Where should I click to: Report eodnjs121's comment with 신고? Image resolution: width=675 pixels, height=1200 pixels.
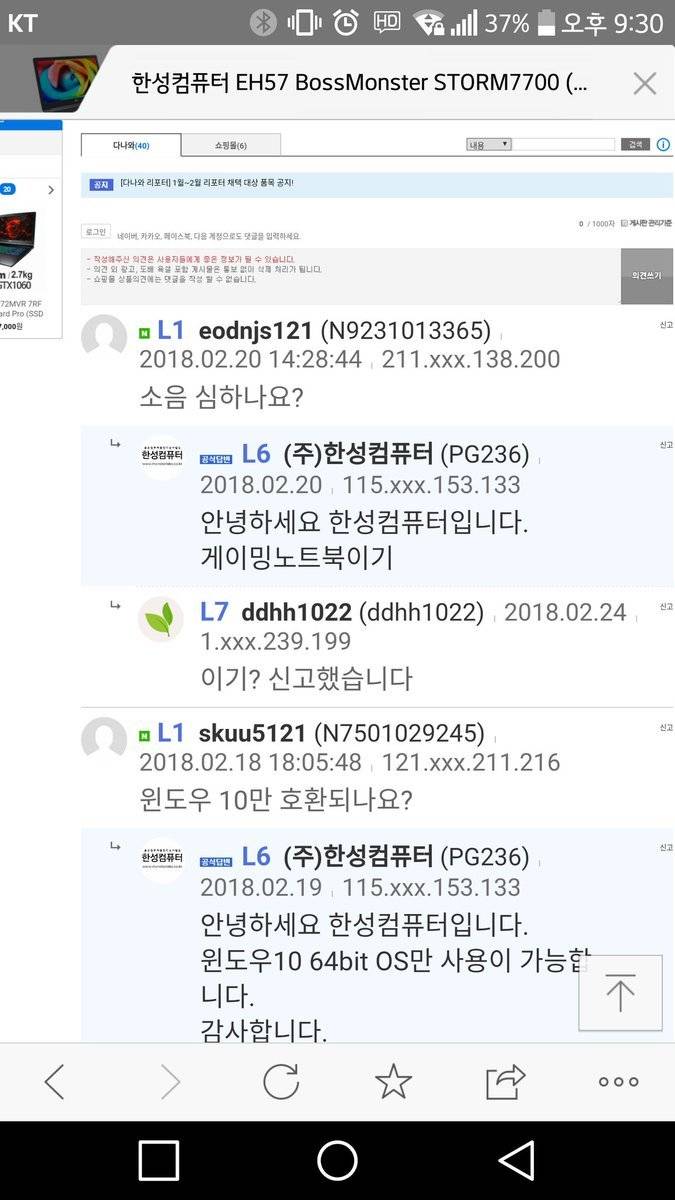point(666,325)
